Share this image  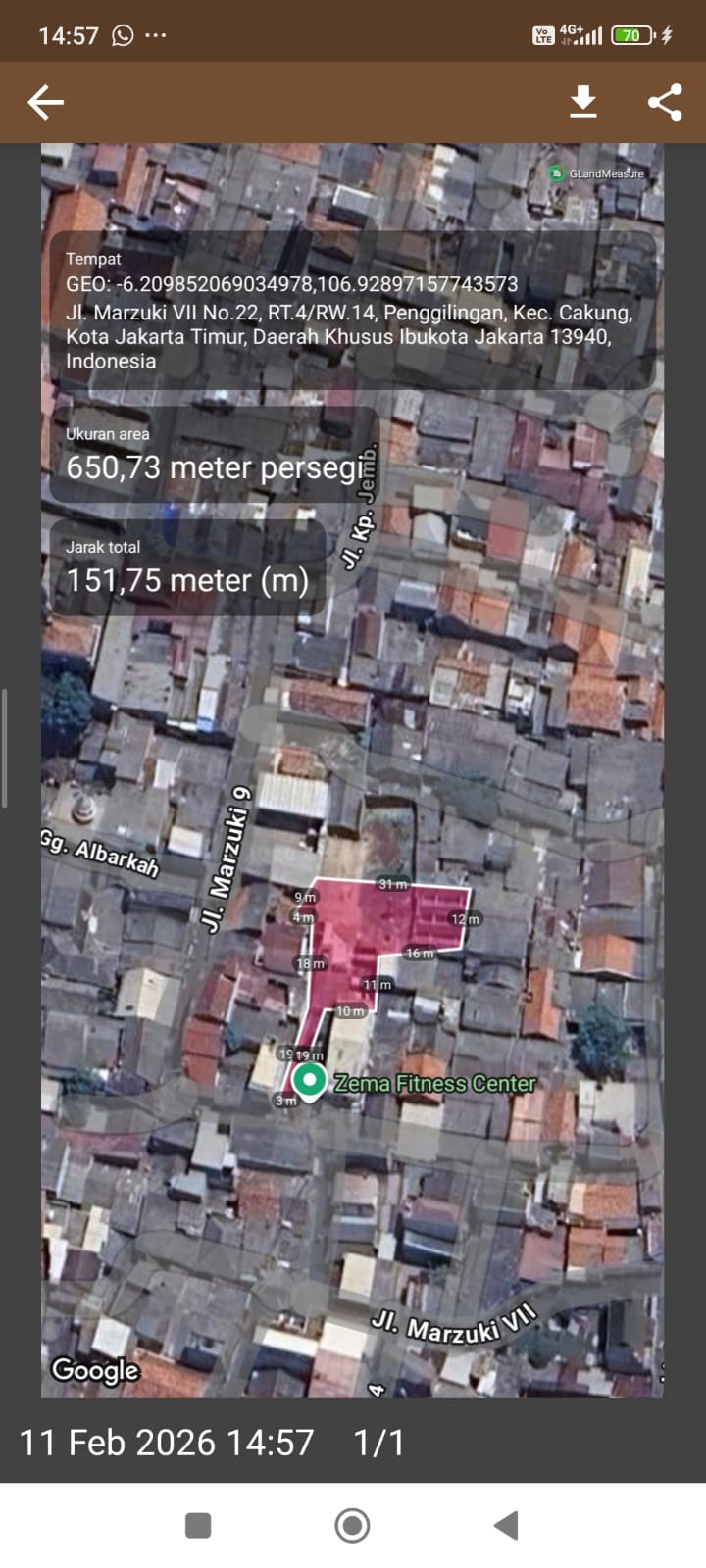(x=665, y=102)
